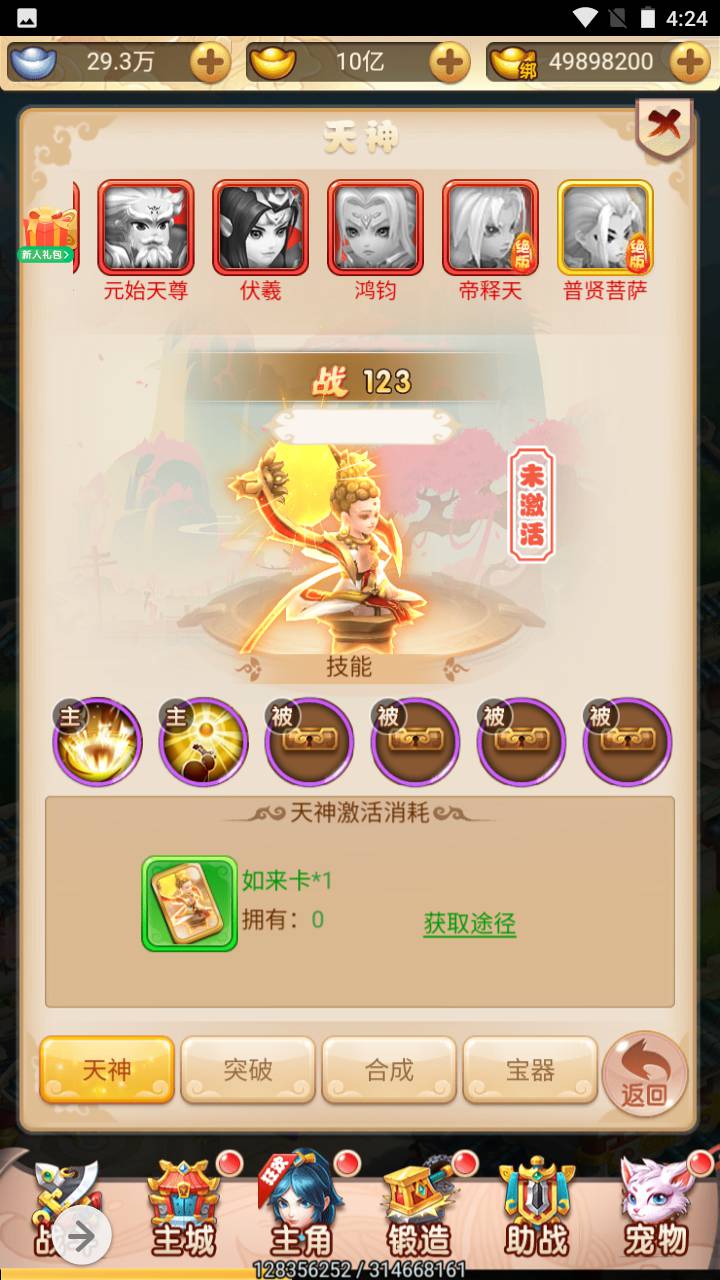Open 锻造 in bottom navigation
Viewport: 720px width, 1280px height.
[x=420, y=1210]
